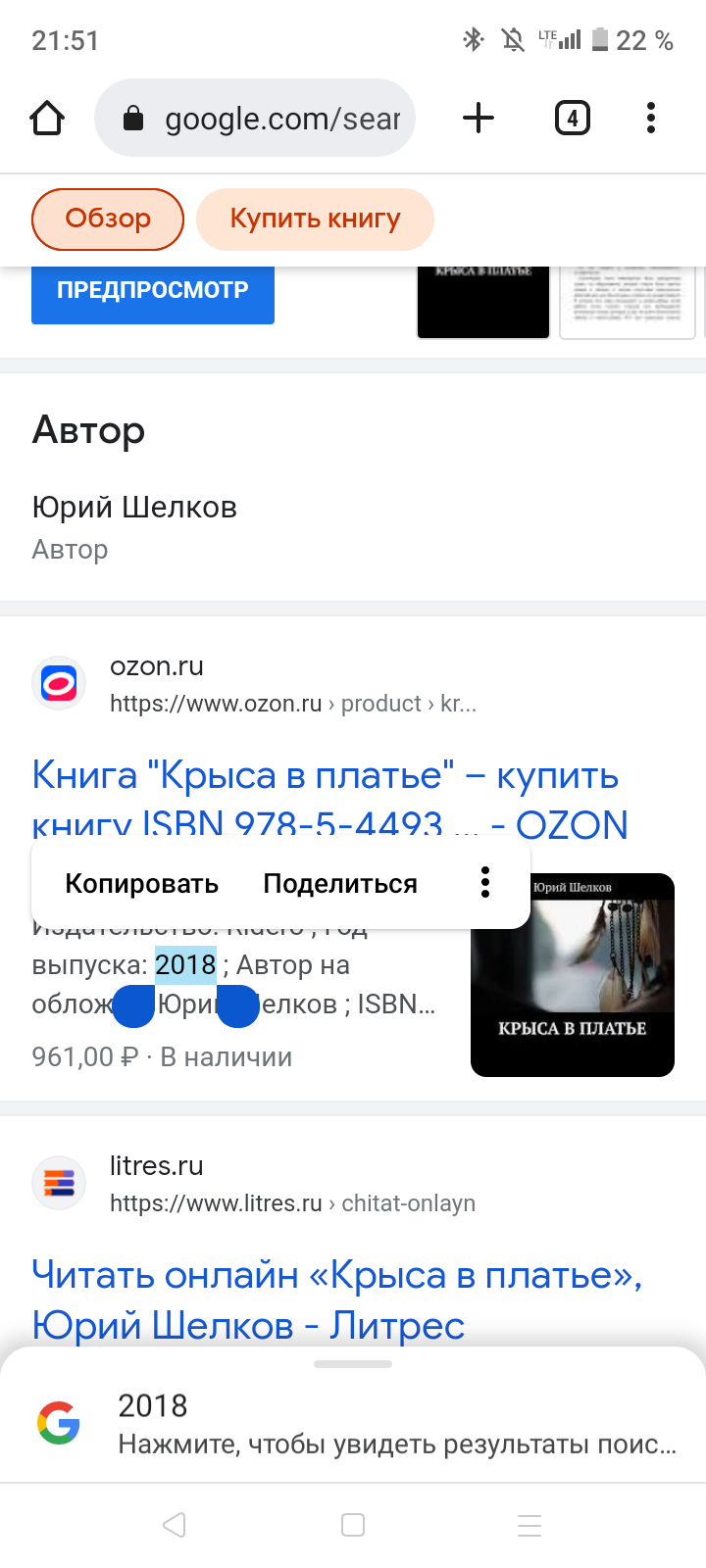Open more options in text selection menu
This screenshot has height=1568, width=706.
click(x=484, y=883)
